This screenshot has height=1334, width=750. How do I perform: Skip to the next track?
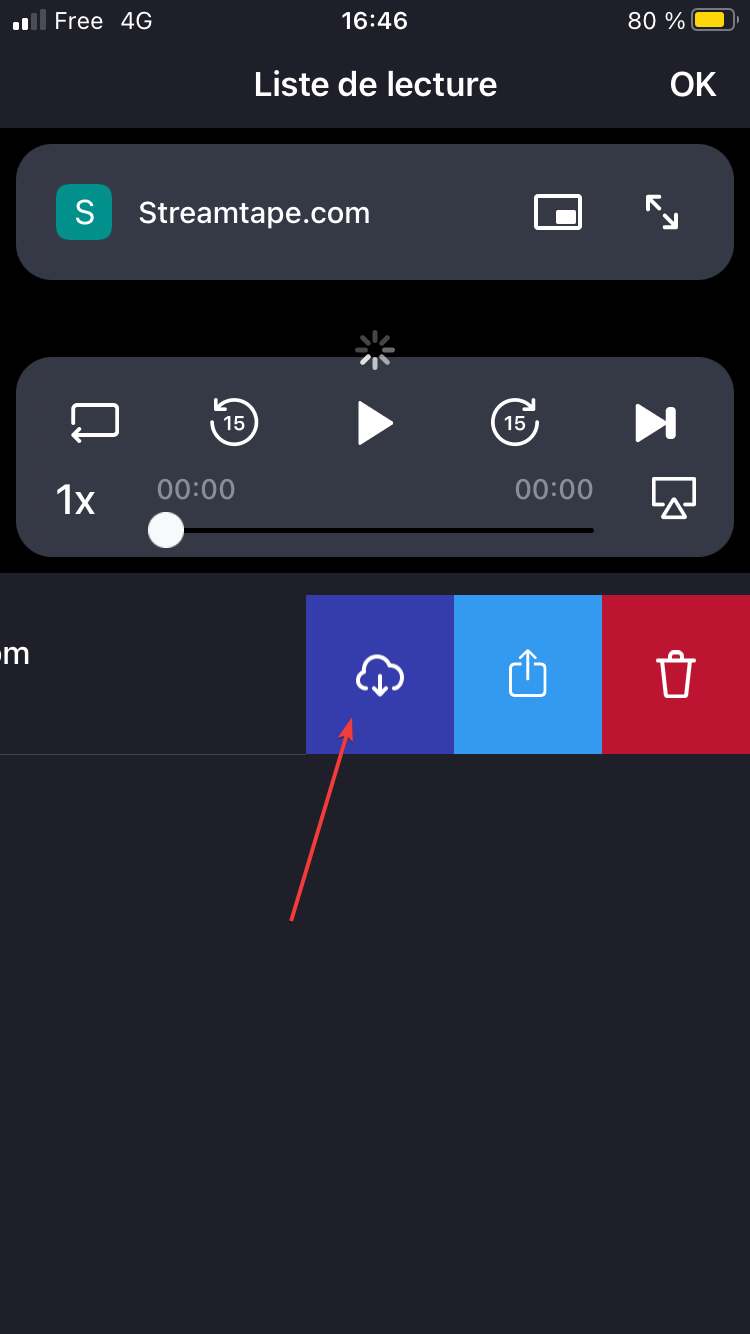[656, 422]
